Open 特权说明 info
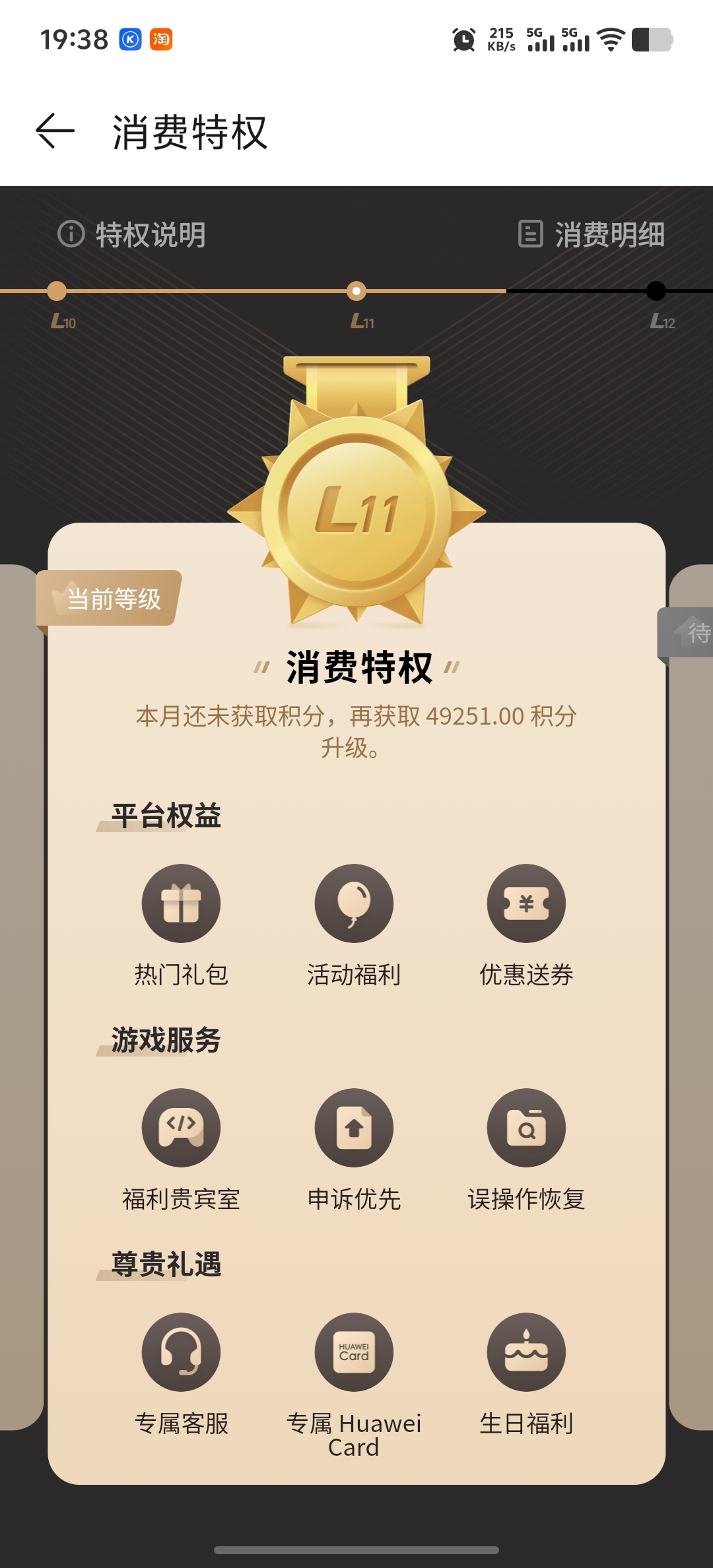The image size is (713, 1568). (x=132, y=235)
